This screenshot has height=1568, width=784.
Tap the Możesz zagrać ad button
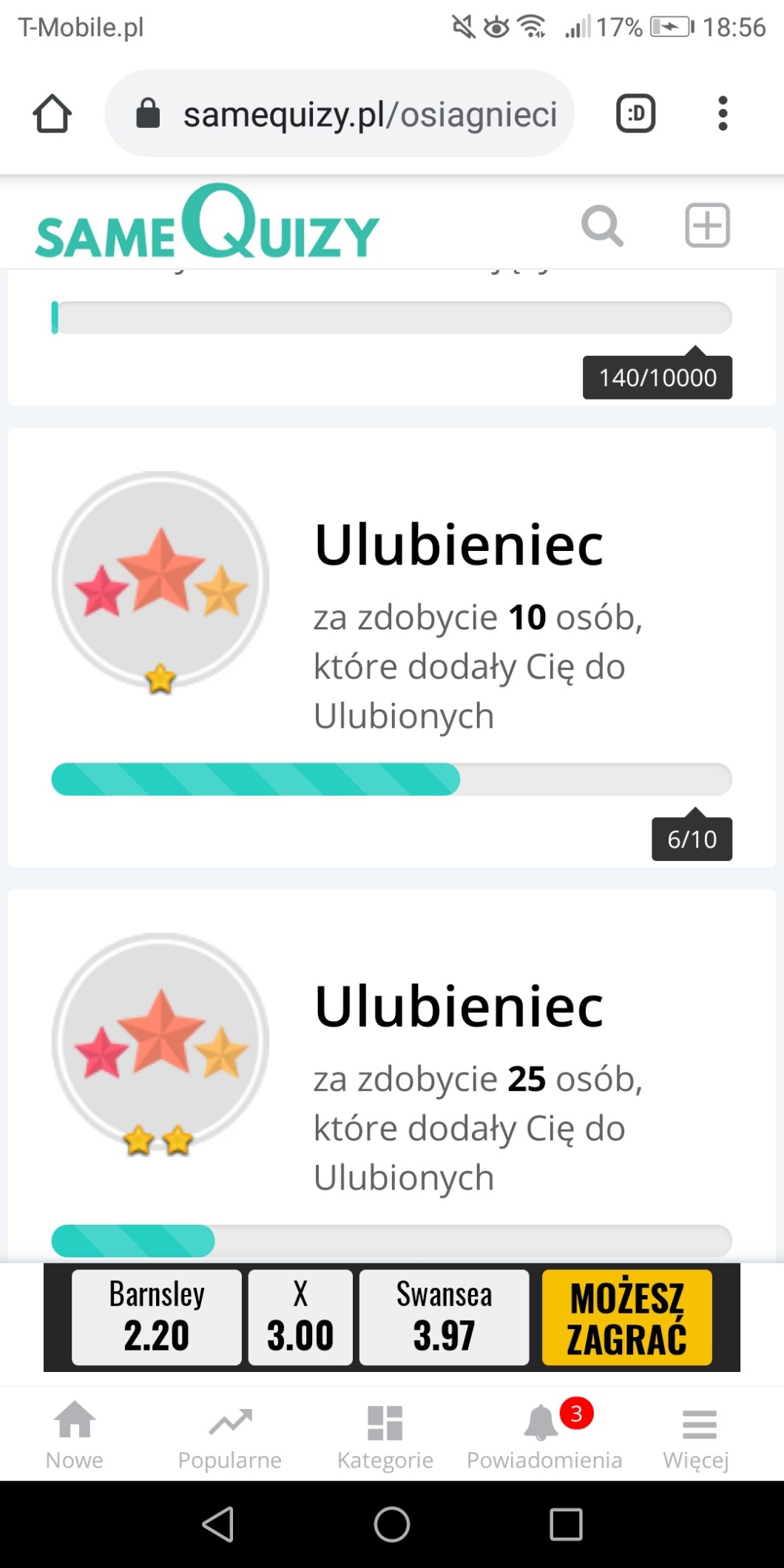point(626,1317)
